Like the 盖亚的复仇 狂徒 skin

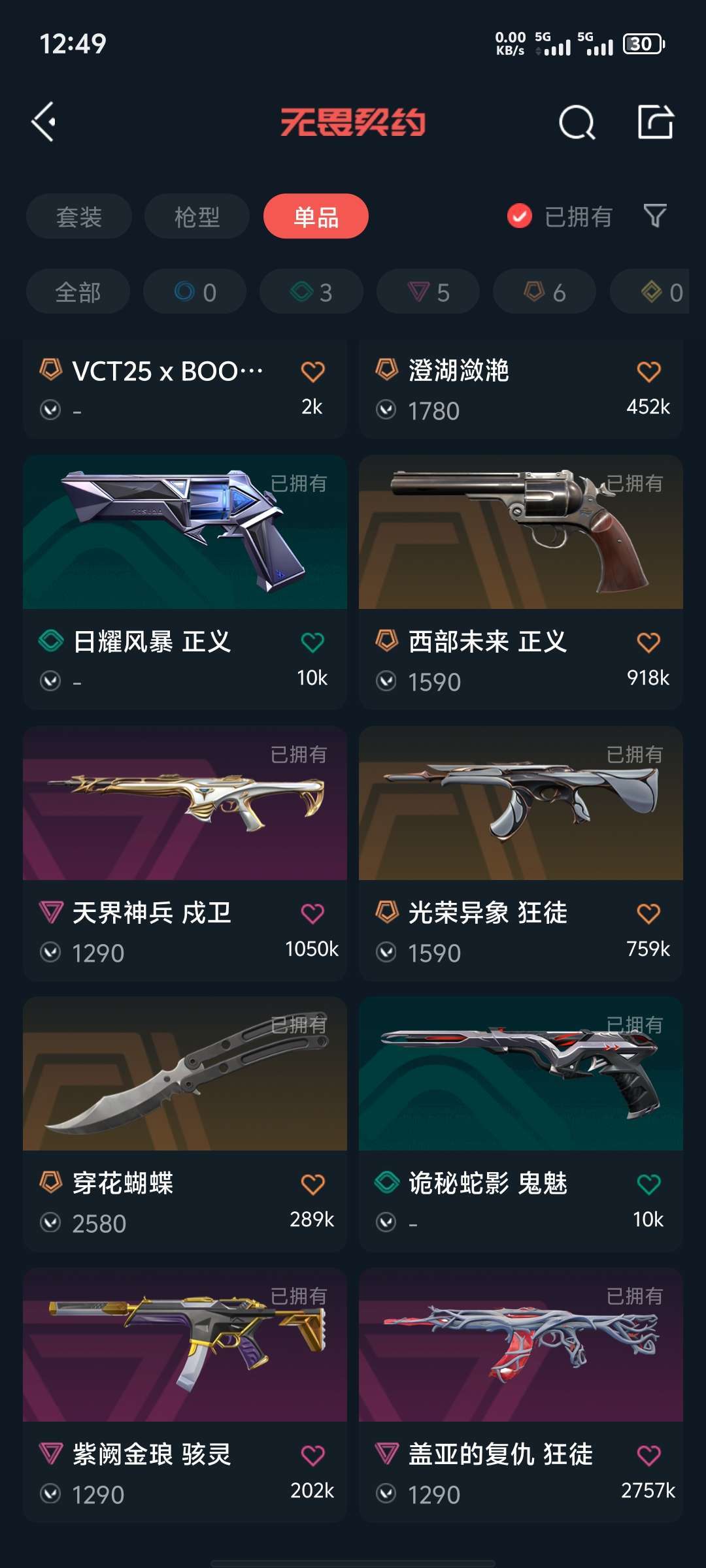point(648,1455)
